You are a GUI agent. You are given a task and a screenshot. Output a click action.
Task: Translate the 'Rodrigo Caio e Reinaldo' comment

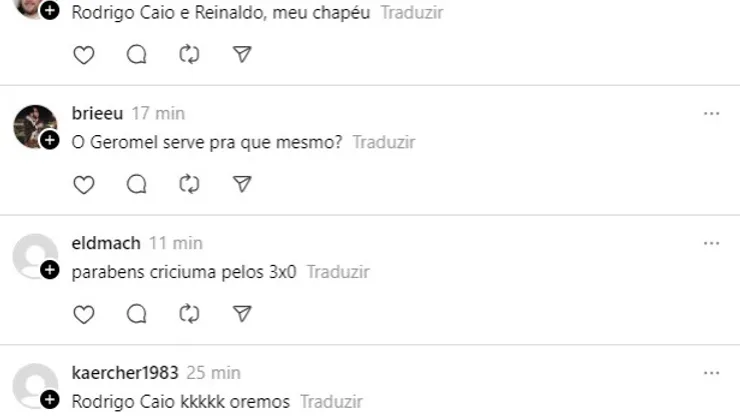click(x=412, y=14)
